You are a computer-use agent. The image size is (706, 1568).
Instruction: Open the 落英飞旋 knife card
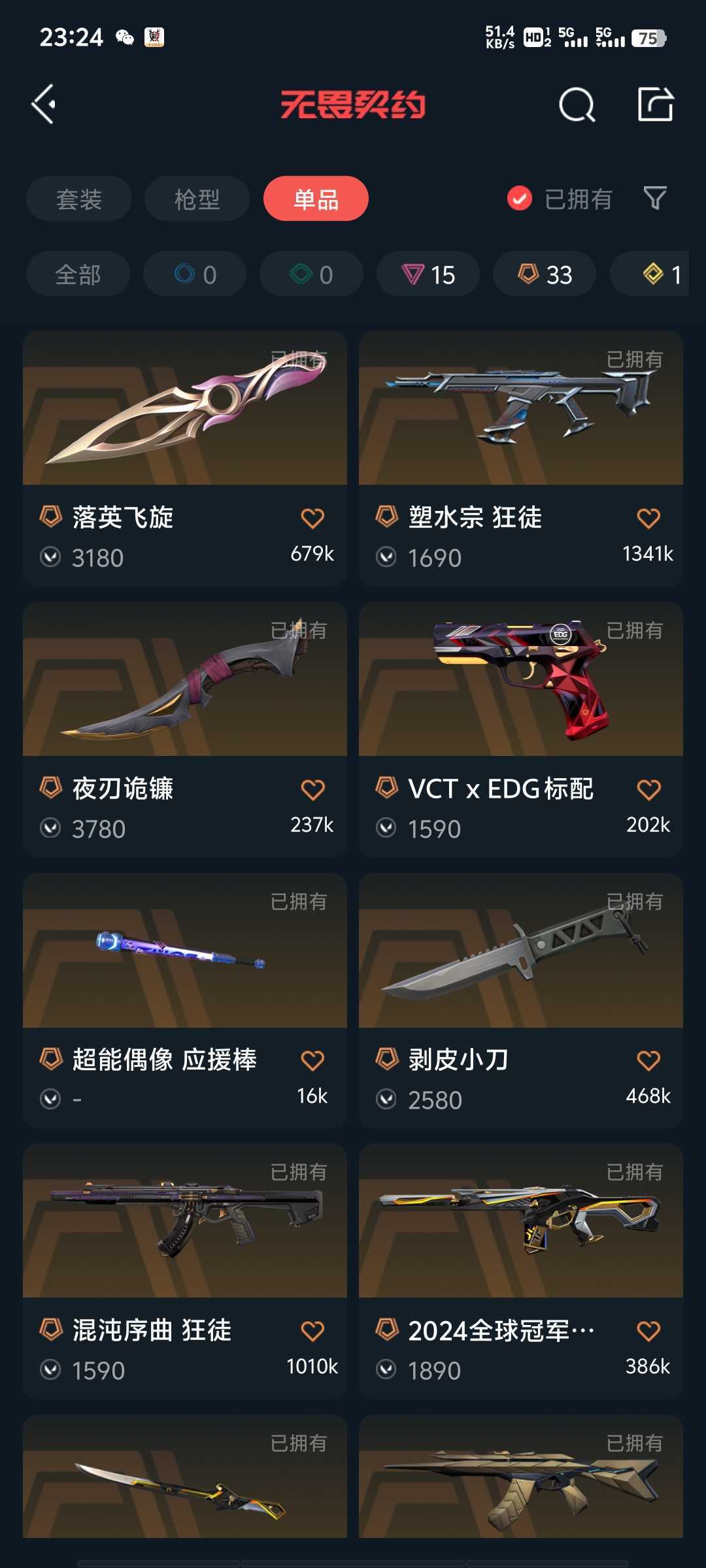pyautogui.click(x=185, y=458)
